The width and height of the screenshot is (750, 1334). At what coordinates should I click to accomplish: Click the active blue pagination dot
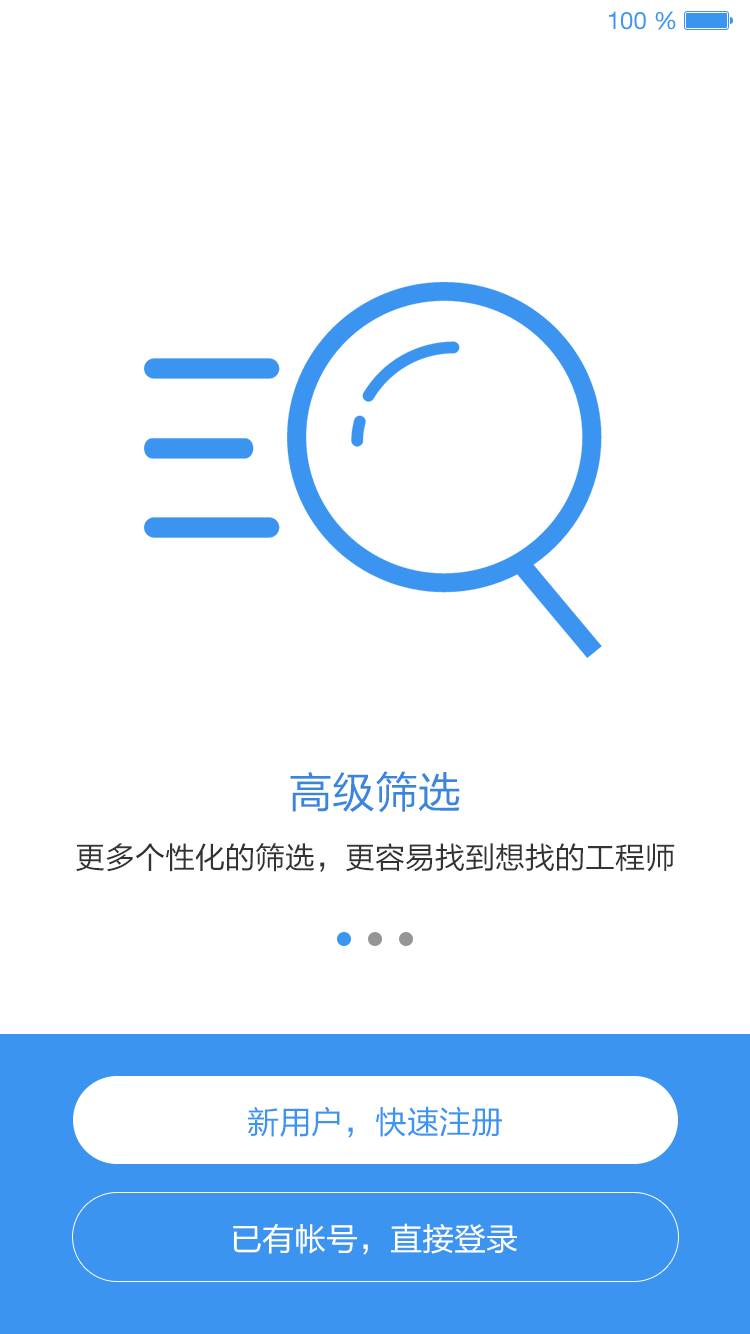(344, 938)
